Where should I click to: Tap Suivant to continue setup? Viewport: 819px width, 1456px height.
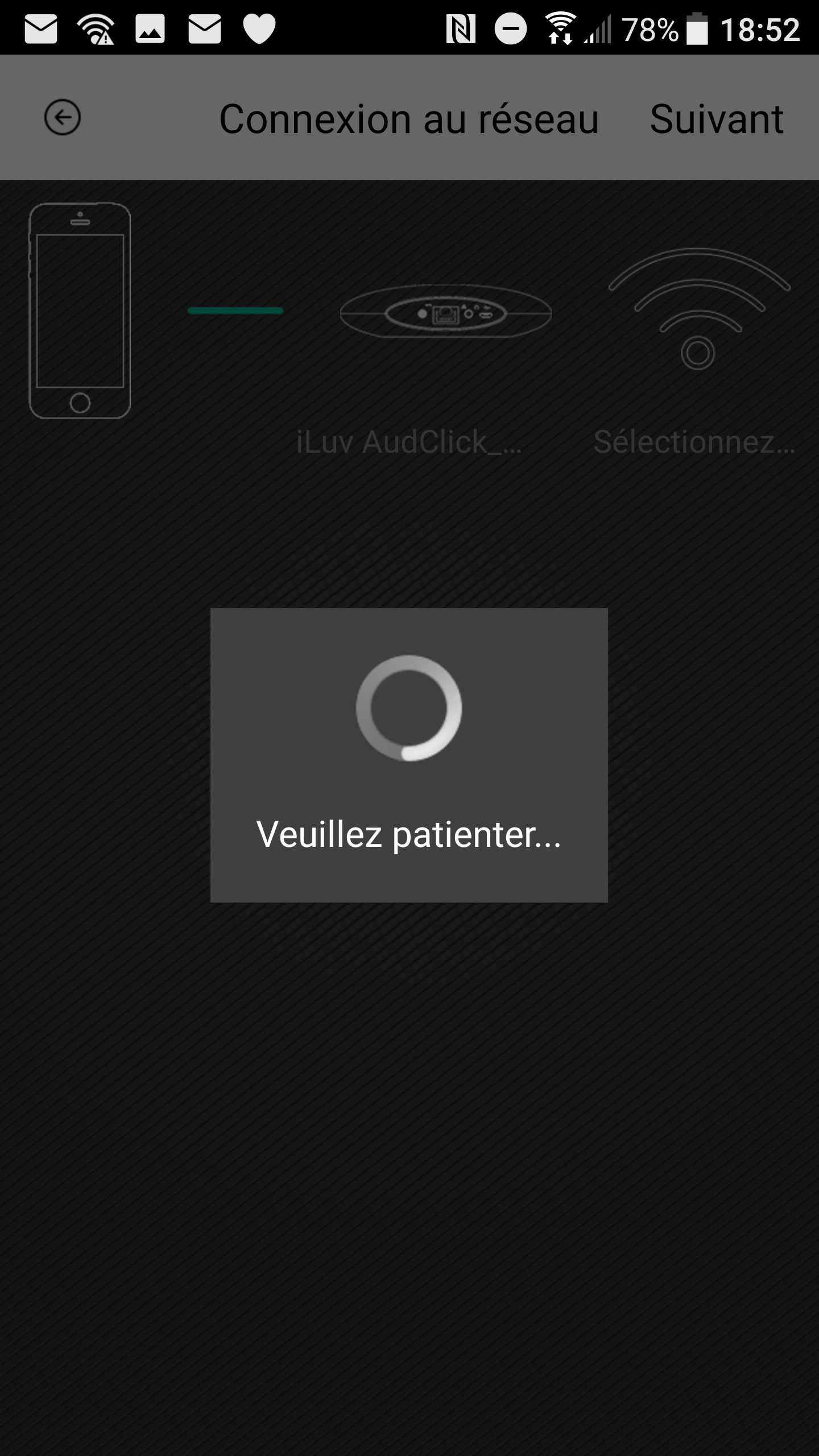coord(717,119)
